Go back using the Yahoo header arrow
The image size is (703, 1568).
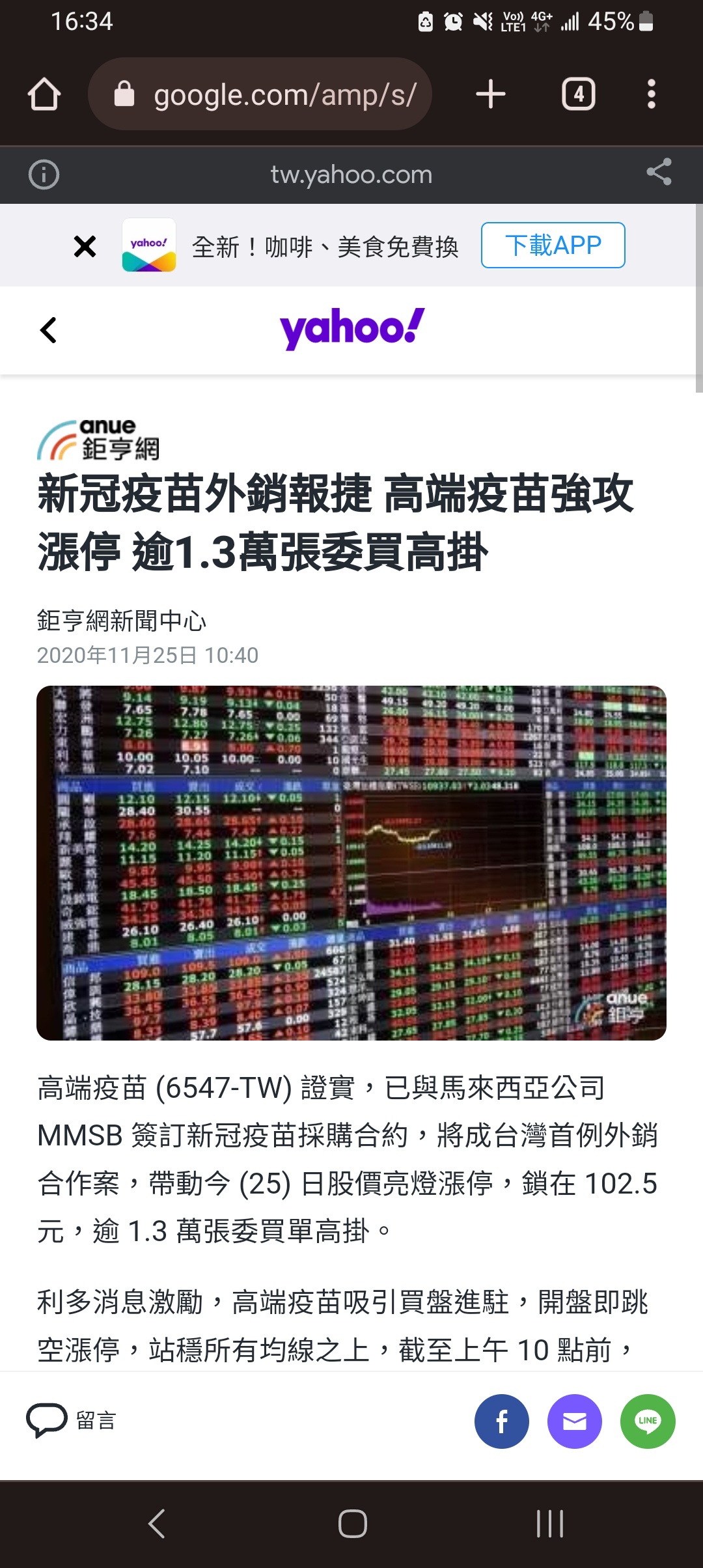click(x=48, y=330)
